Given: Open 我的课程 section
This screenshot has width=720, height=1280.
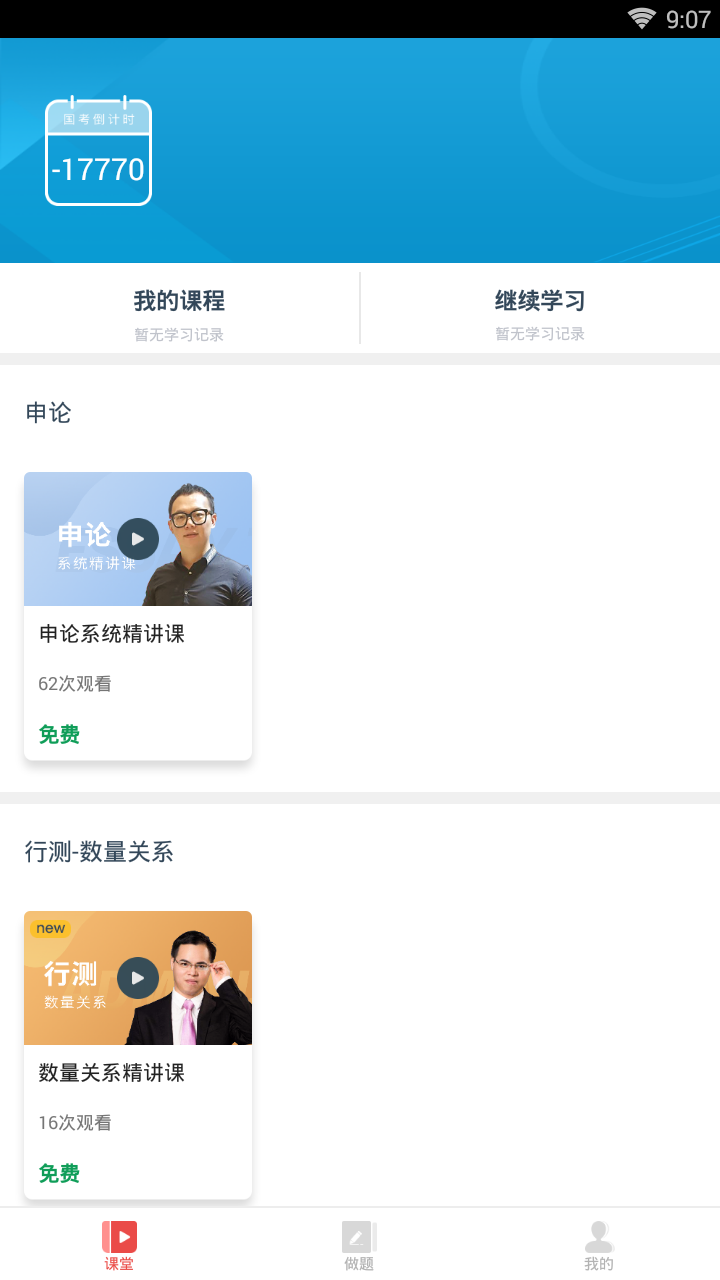Looking at the screenshot, I should pos(179,310).
